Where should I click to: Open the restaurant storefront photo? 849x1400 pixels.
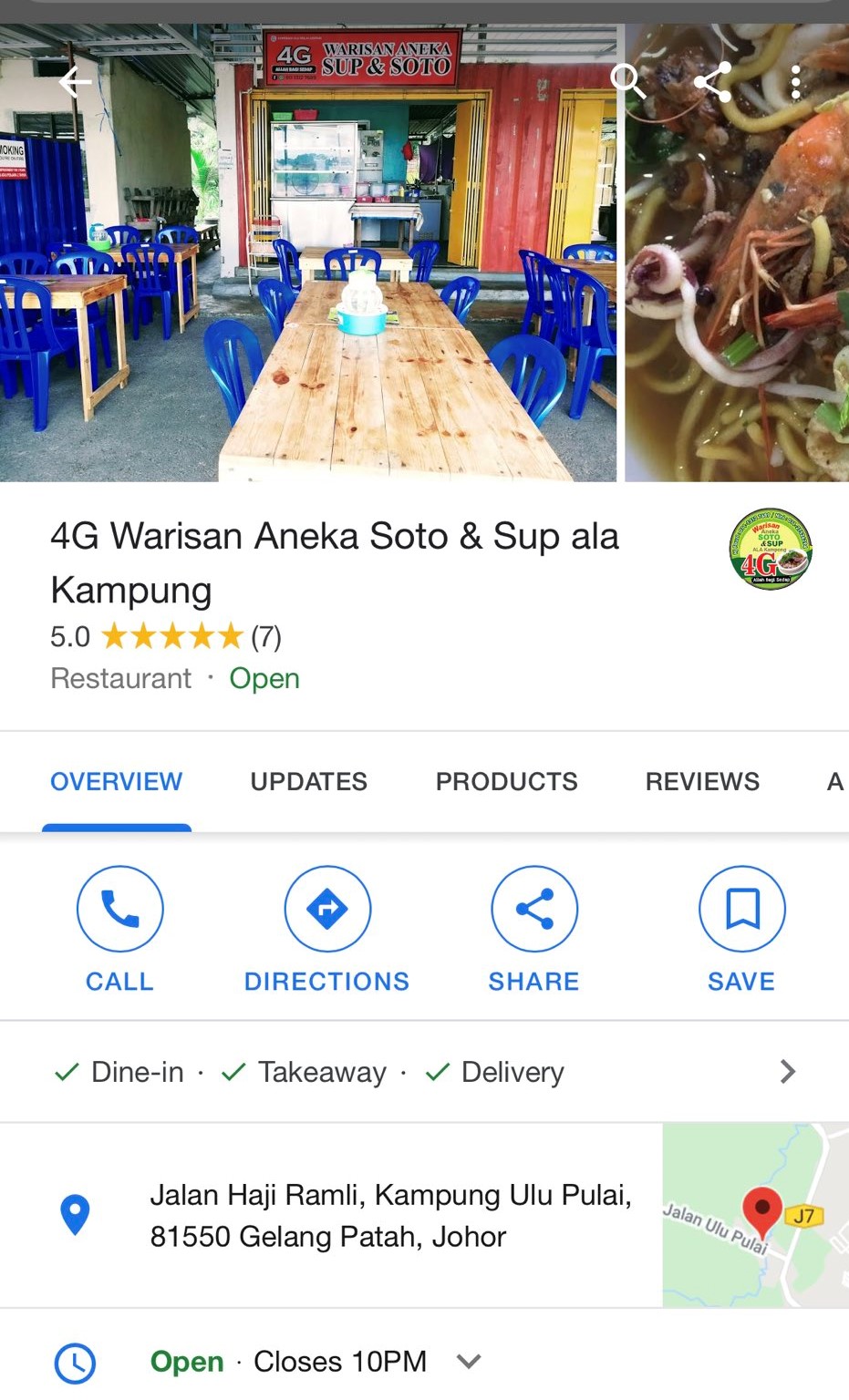point(307,273)
